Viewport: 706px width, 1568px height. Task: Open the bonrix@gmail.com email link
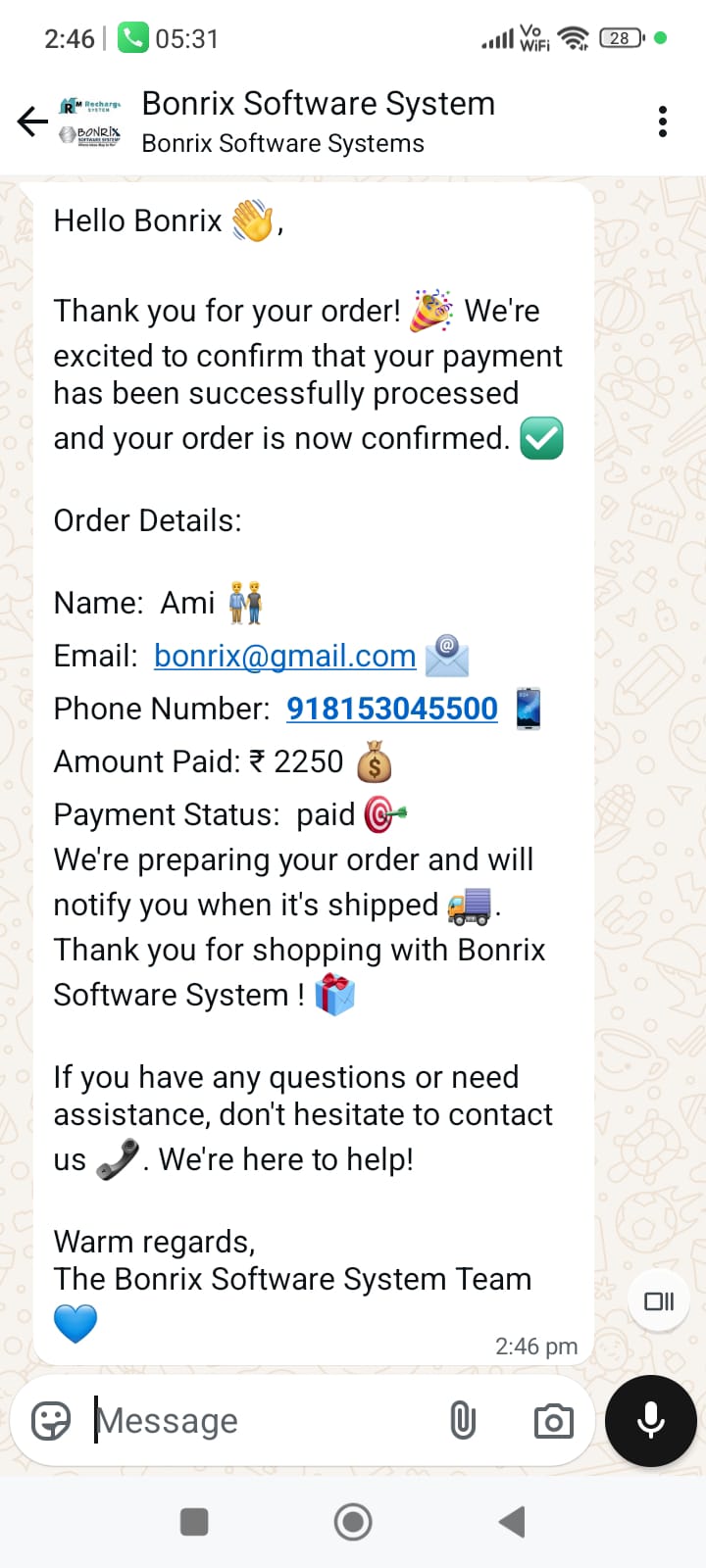pyautogui.click(x=284, y=656)
